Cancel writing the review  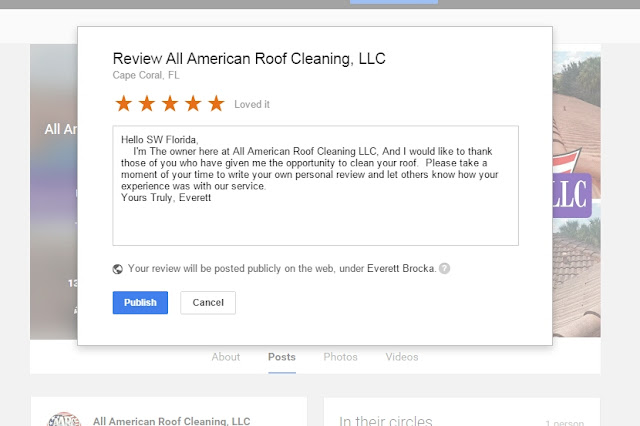tap(208, 302)
